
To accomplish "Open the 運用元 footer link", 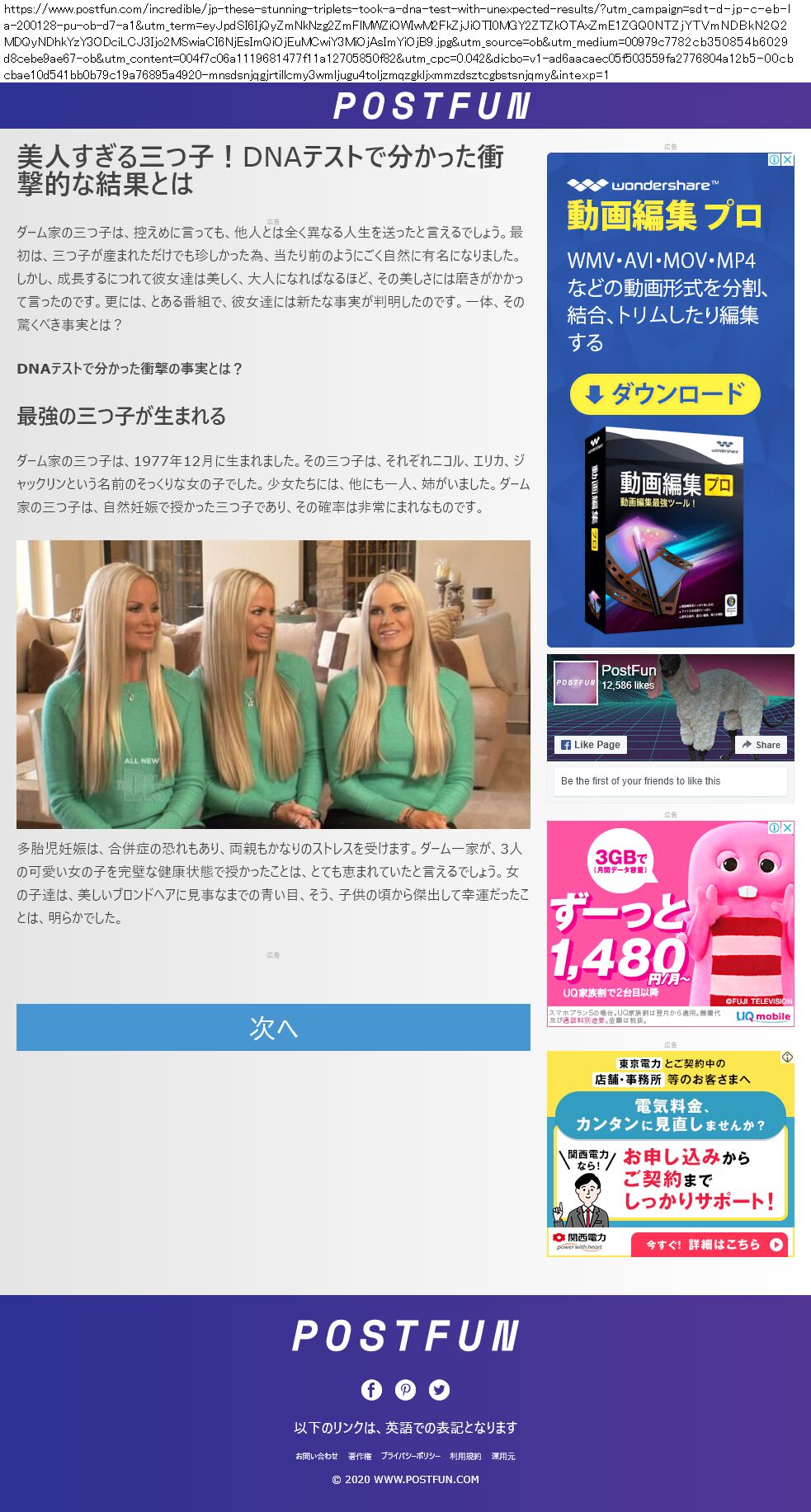I will (x=503, y=1456).
